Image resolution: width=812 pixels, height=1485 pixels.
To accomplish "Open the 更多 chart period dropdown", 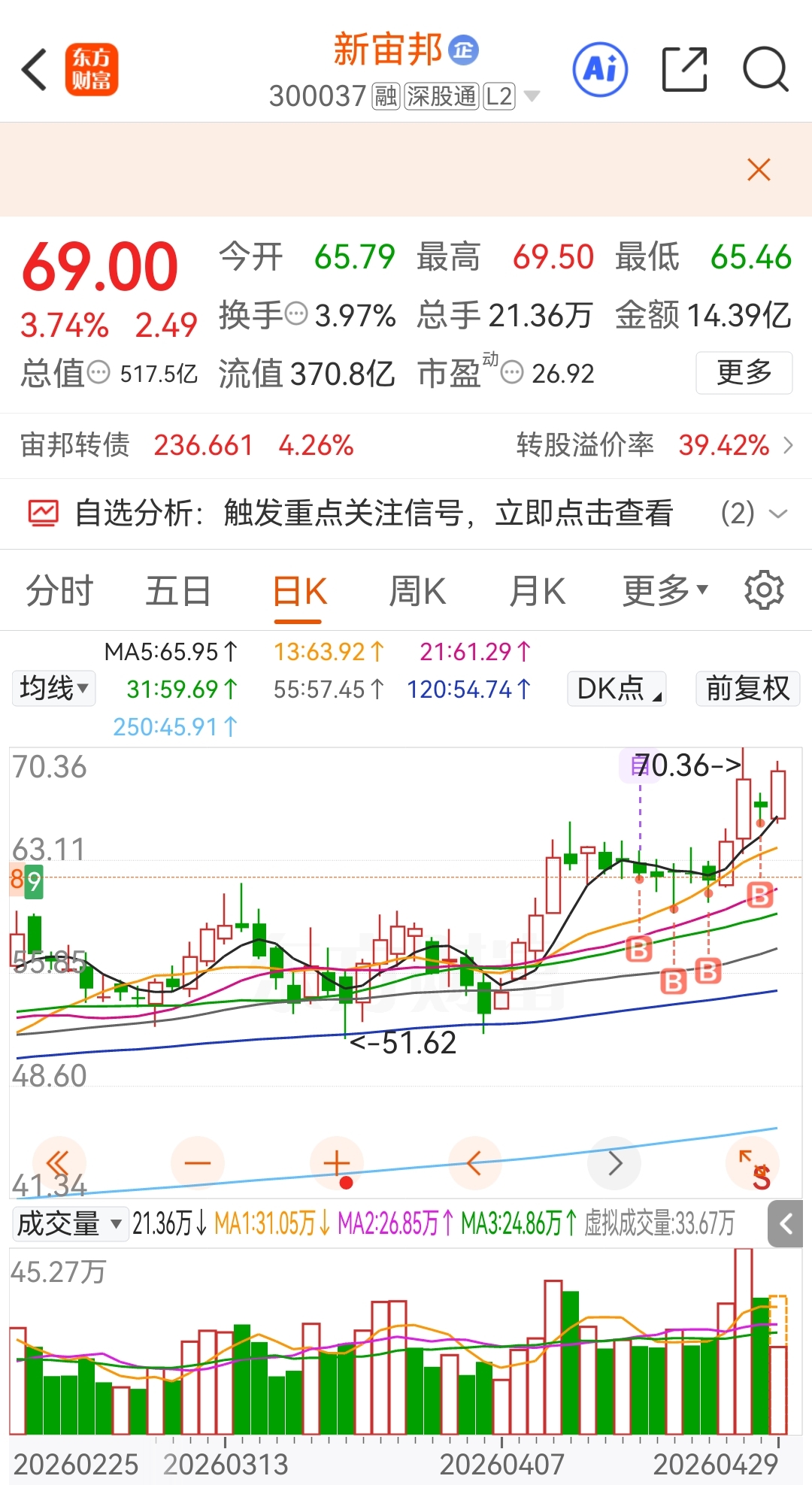I will tap(665, 591).
